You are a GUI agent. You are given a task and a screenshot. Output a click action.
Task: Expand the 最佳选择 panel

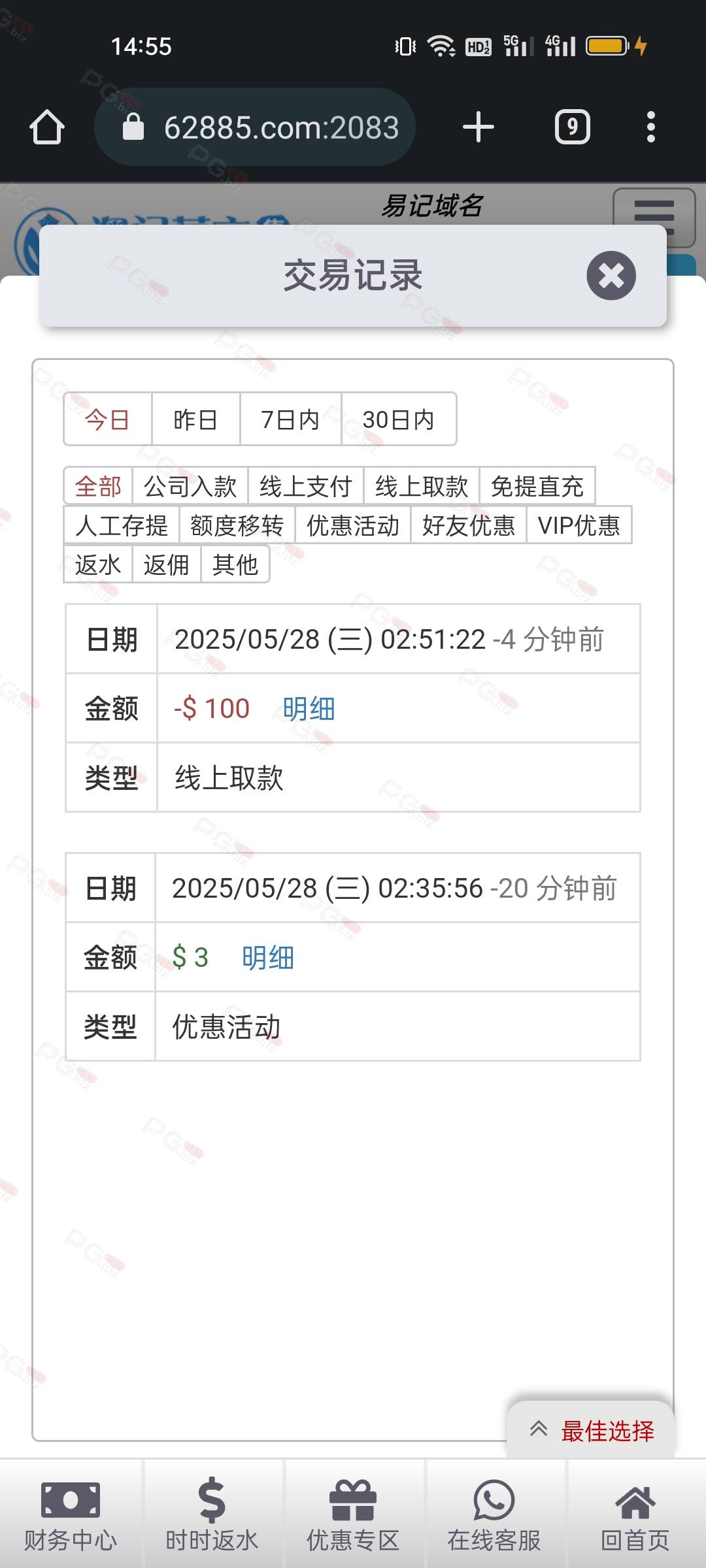click(591, 1430)
